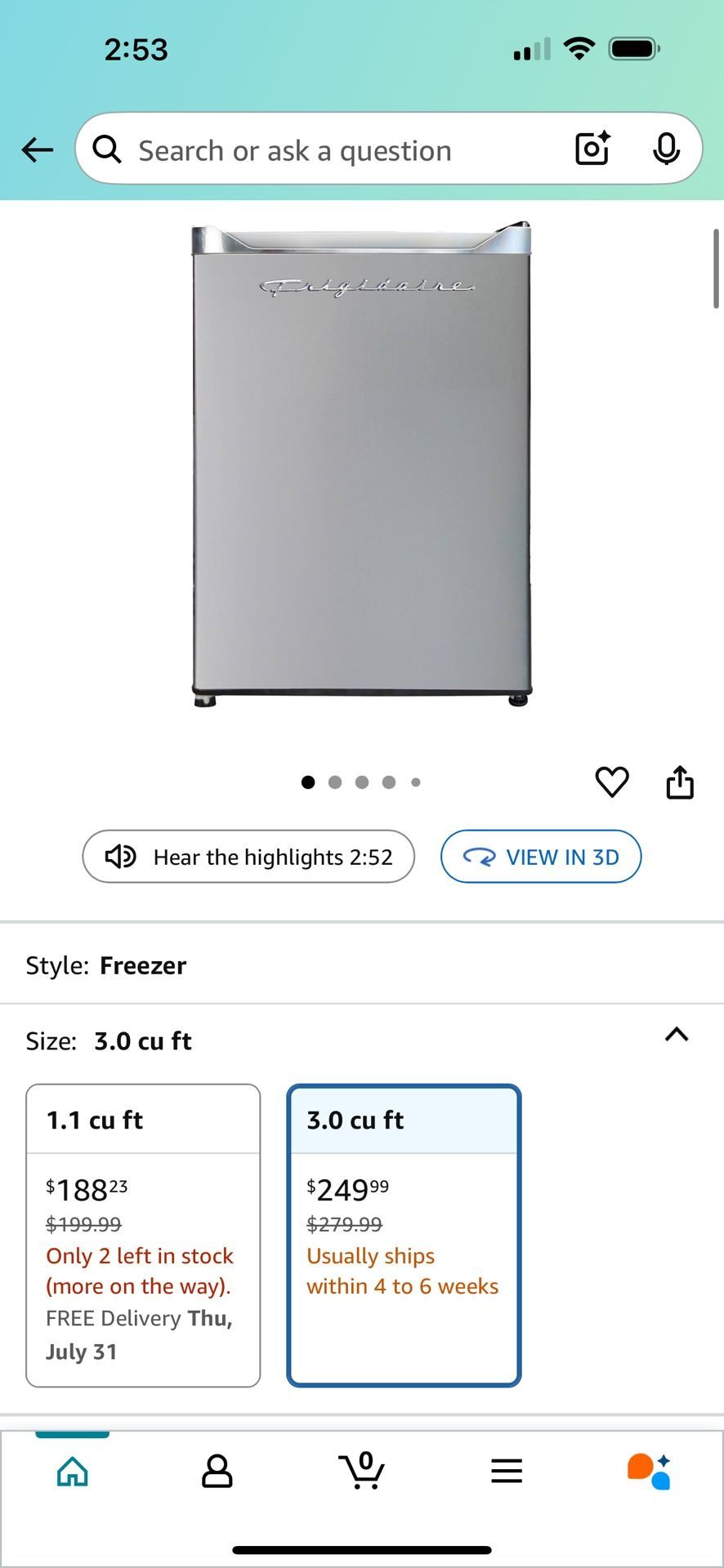Screen dimensions: 724x1568
Task: Add this freezer to wish list heart
Action: [612, 782]
